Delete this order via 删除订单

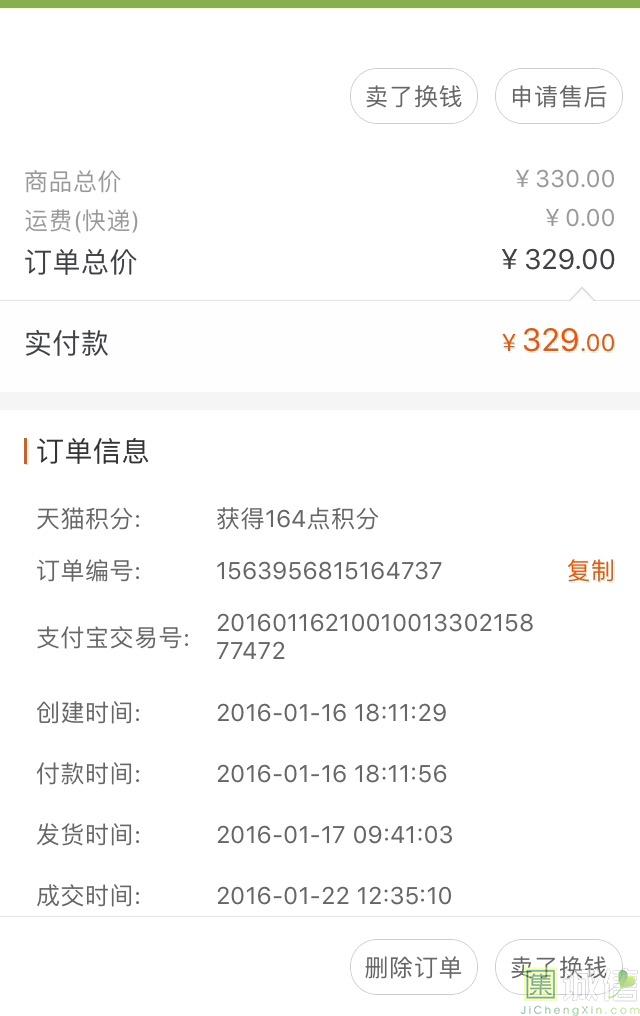[x=413, y=968]
